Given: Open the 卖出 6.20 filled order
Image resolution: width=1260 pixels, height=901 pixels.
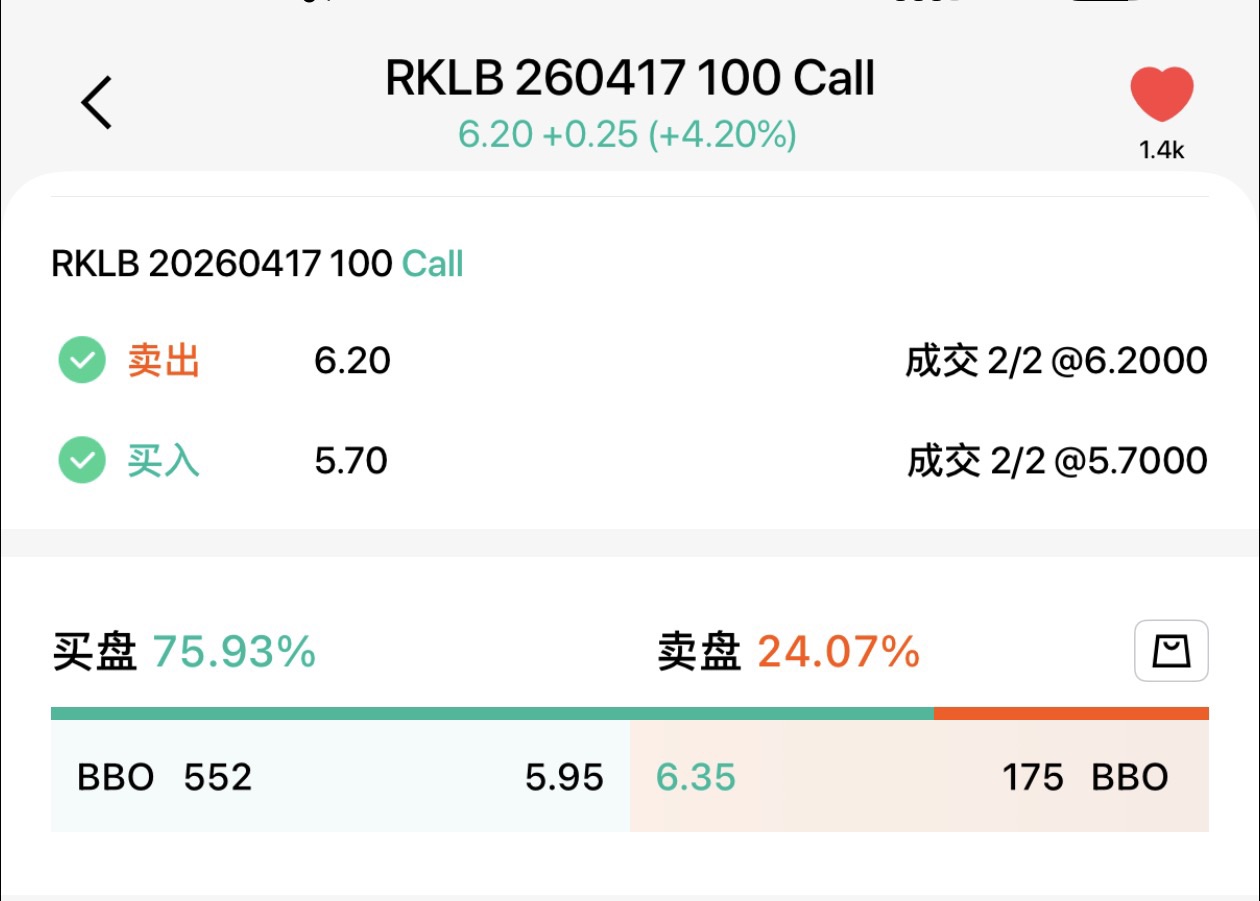Looking at the screenshot, I should tap(630, 360).
